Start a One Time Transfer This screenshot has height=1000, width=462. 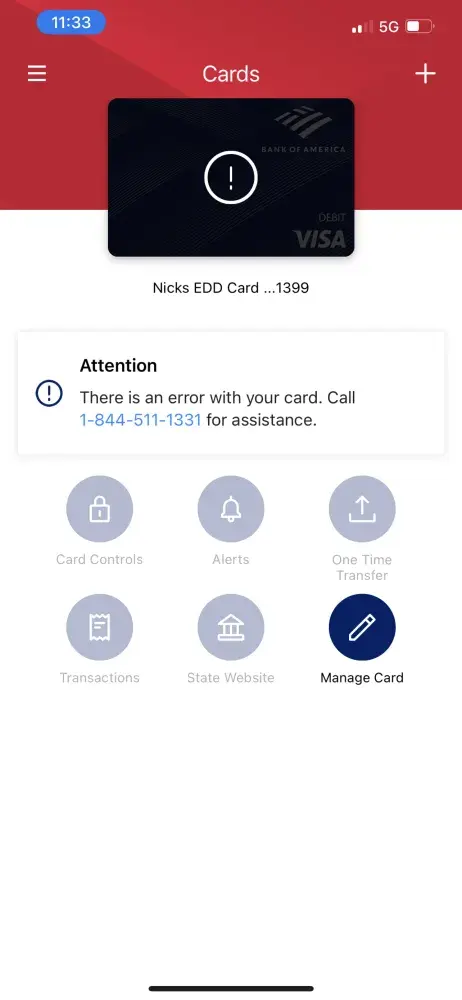tap(362, 509)
